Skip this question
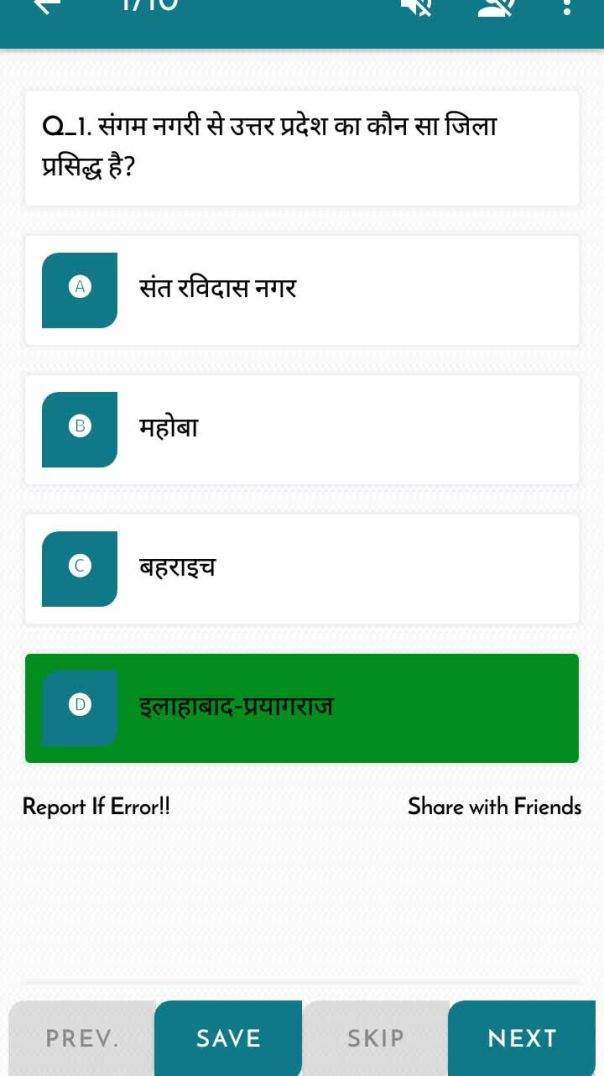604x1076 pixels. (375, 1039)
